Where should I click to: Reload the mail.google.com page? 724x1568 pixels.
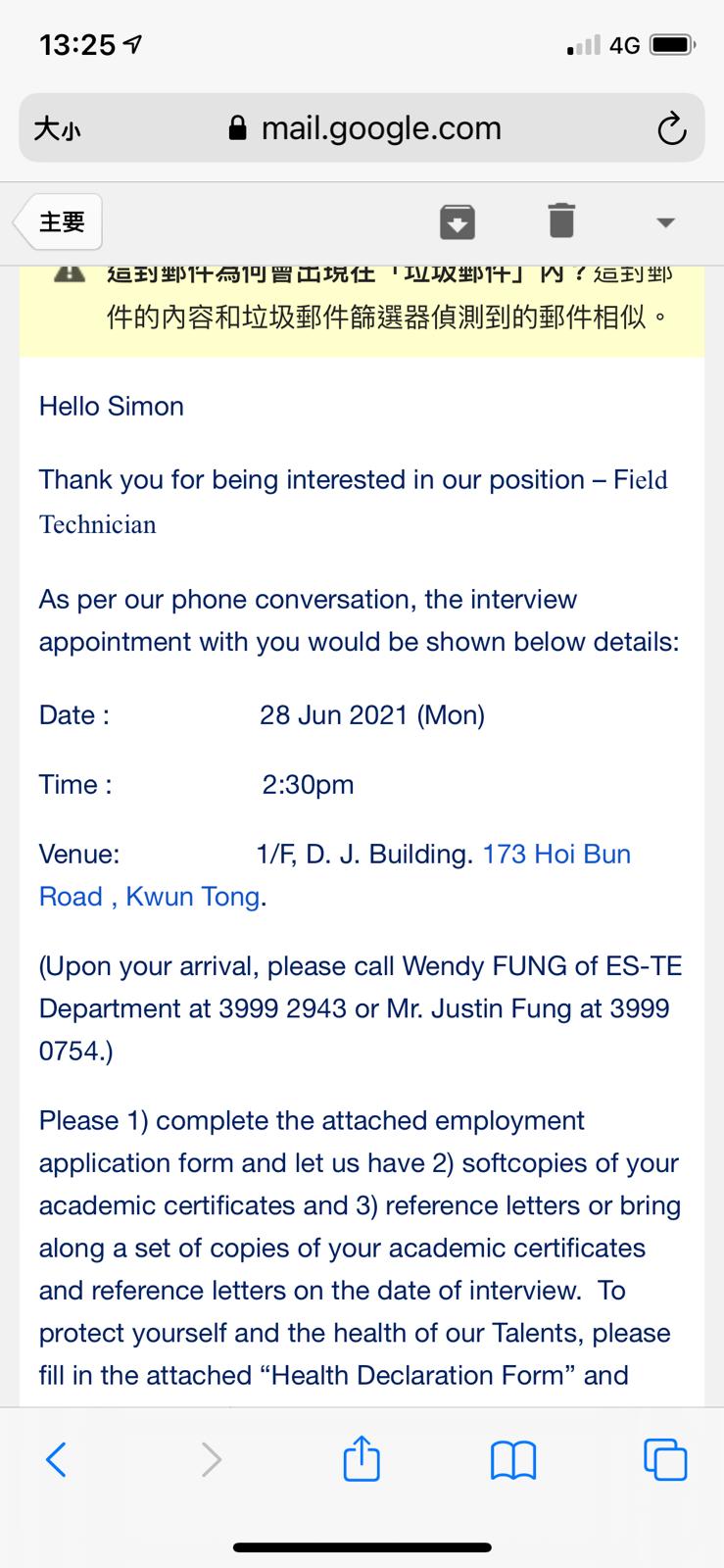click(671, 128)
